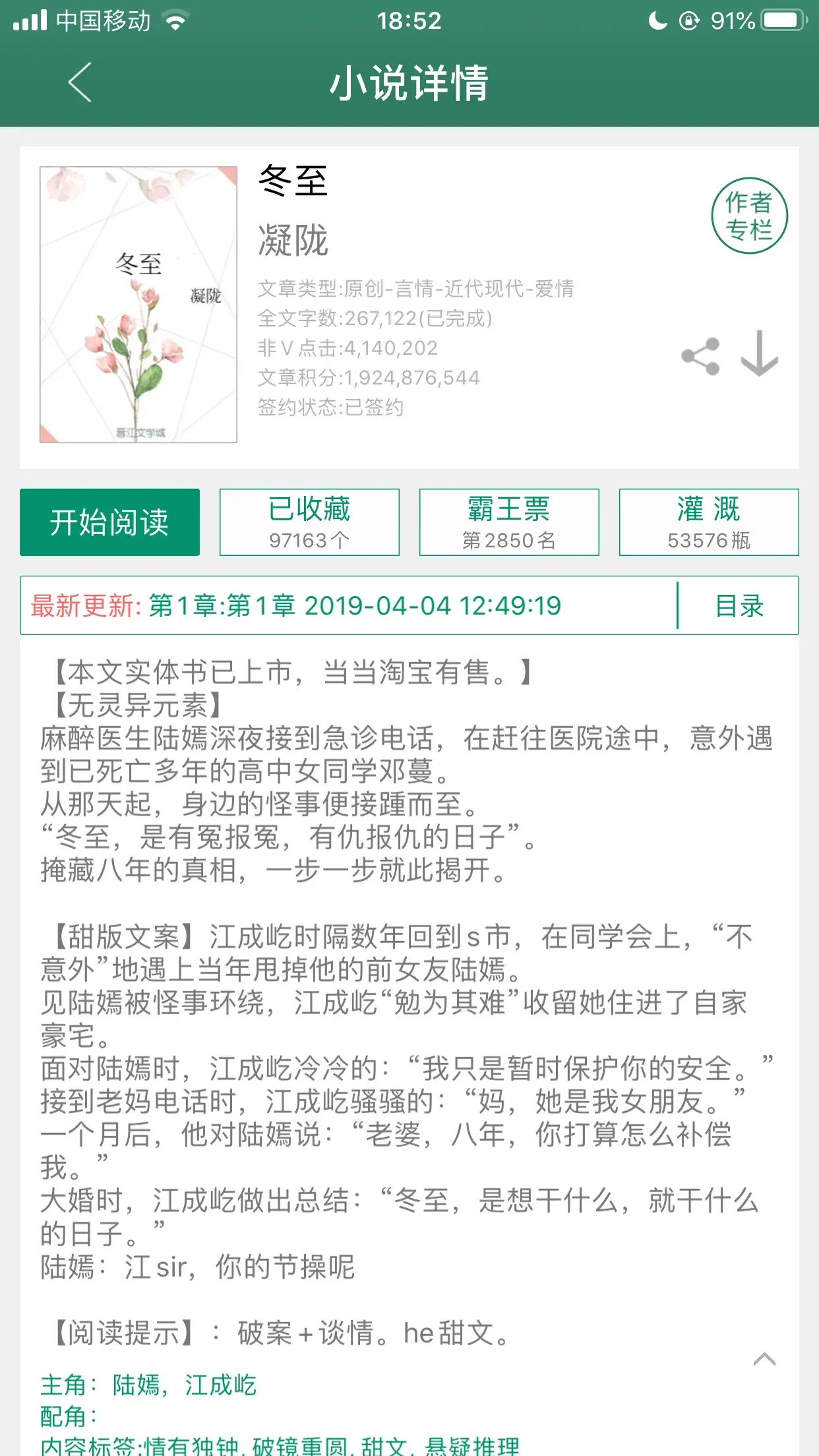Open the 目录 table of contents
This screenshot has height=1456, width=819.
(739, 605)
